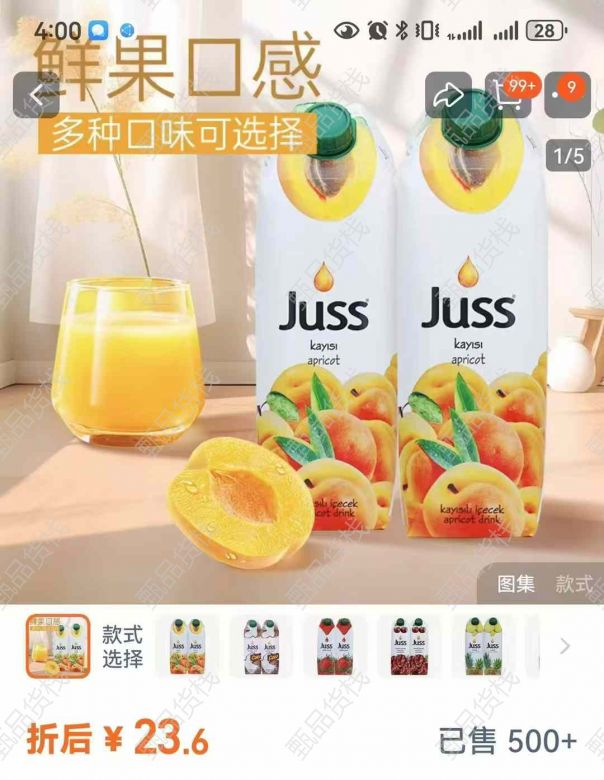The height and width of the screenshot is (780, 604).
Task: Choose the strawberry flavor variant thumbnail
Action: tap(336, 646)
